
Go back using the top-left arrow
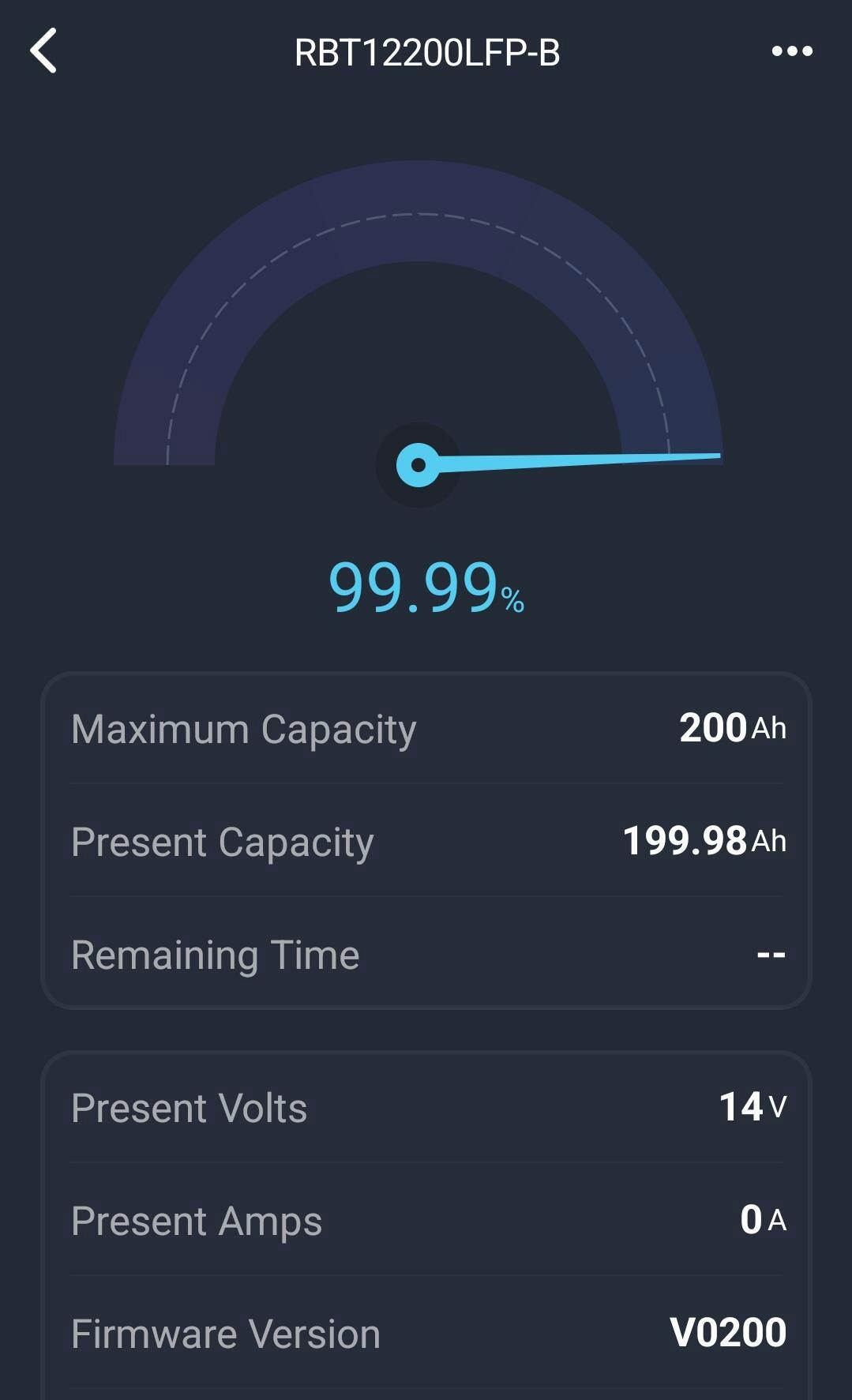pos(43,51)
